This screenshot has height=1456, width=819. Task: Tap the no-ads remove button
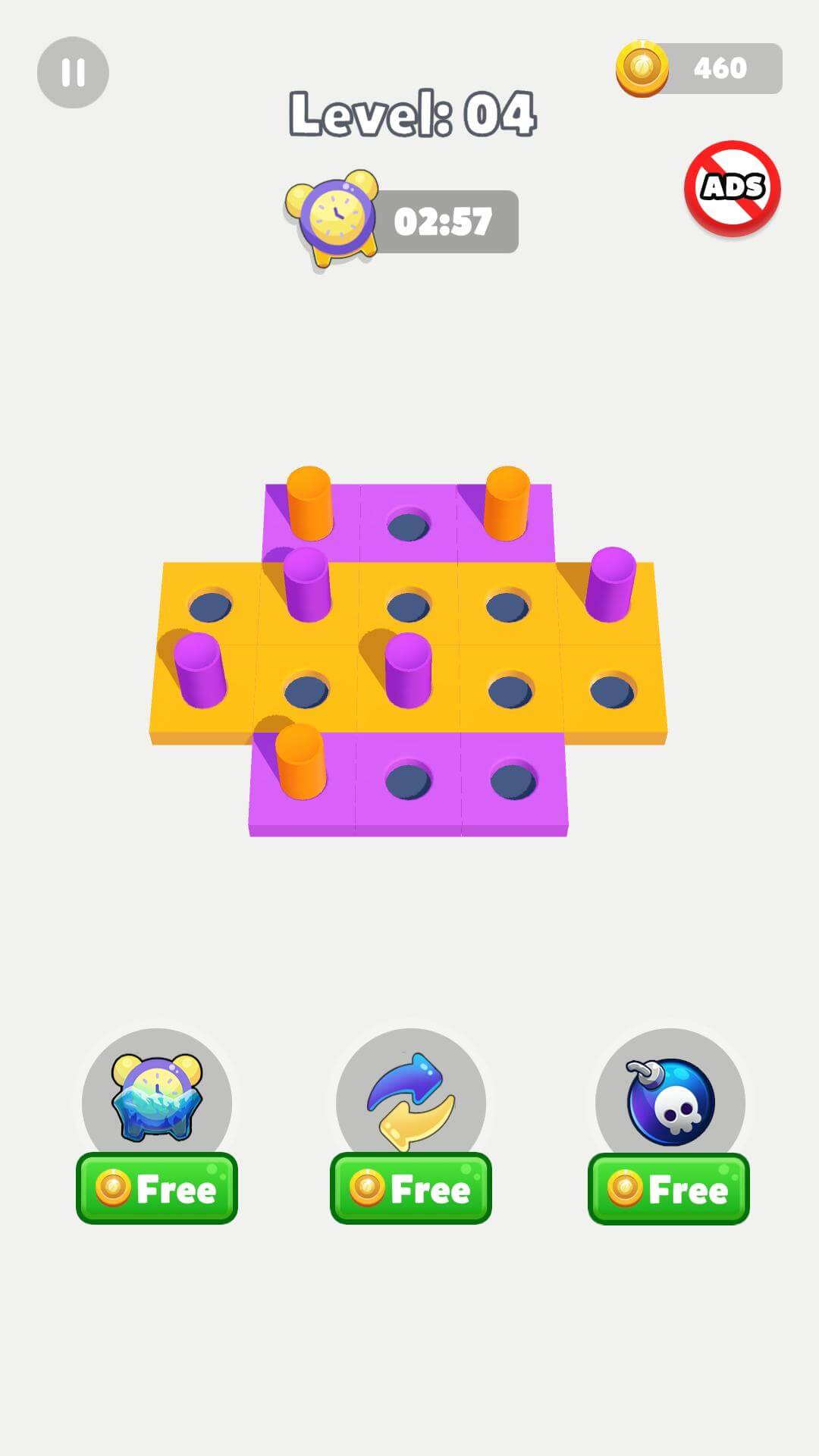[x=732, y=187]
